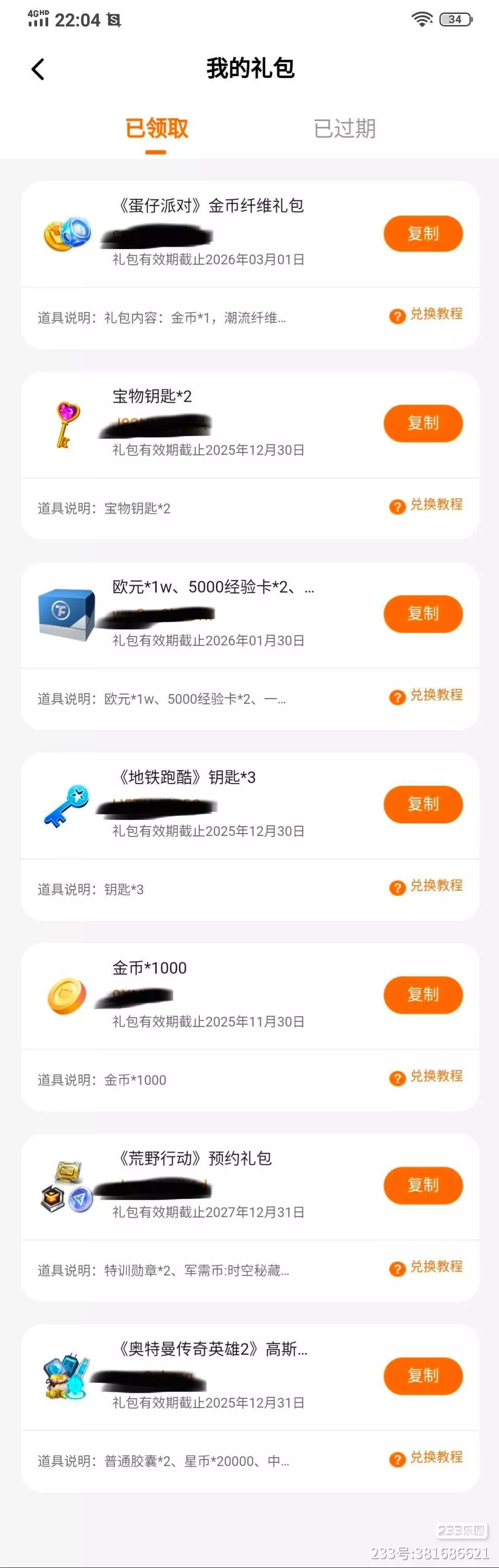Open 兑换教程 for the 欧元*1w pack

pos(427,696)
